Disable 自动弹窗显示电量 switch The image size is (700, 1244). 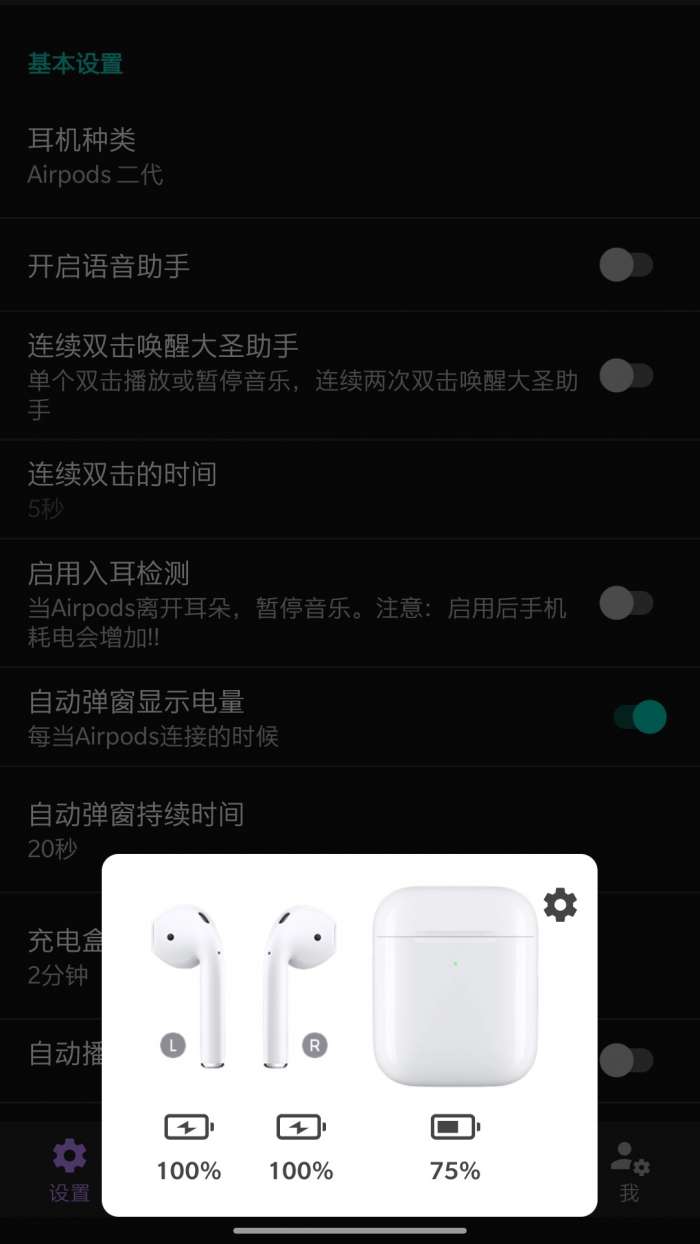coord(640,717)
